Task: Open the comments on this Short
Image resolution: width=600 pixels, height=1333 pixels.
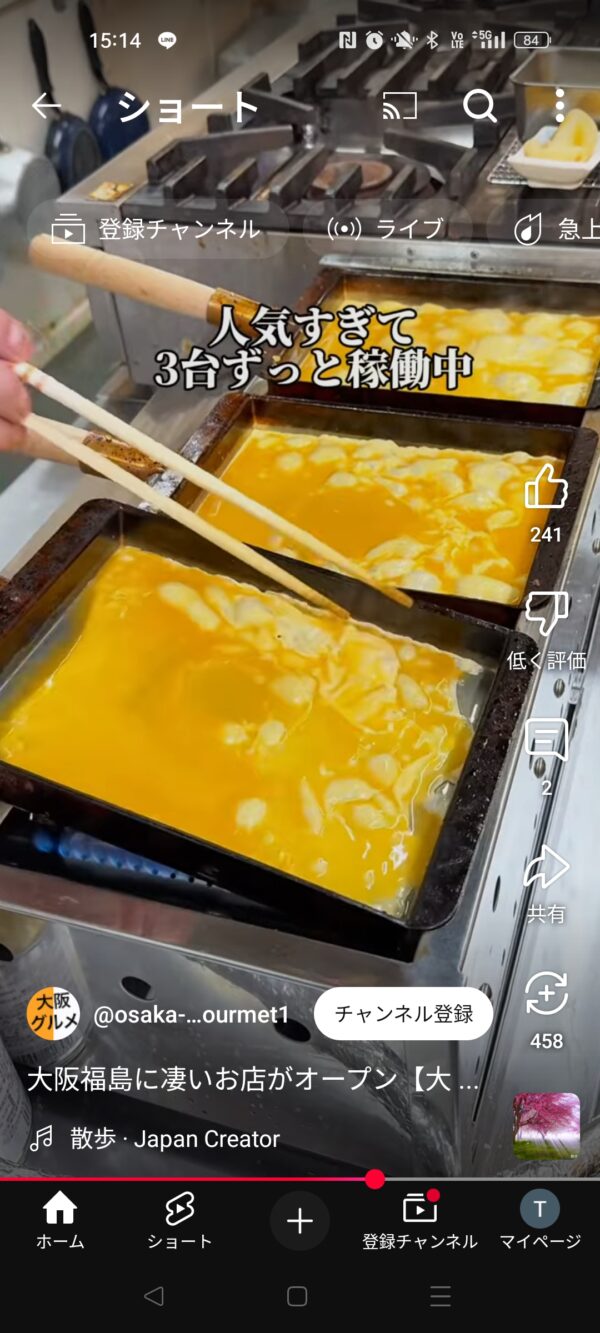Action: tap(546, 742)
